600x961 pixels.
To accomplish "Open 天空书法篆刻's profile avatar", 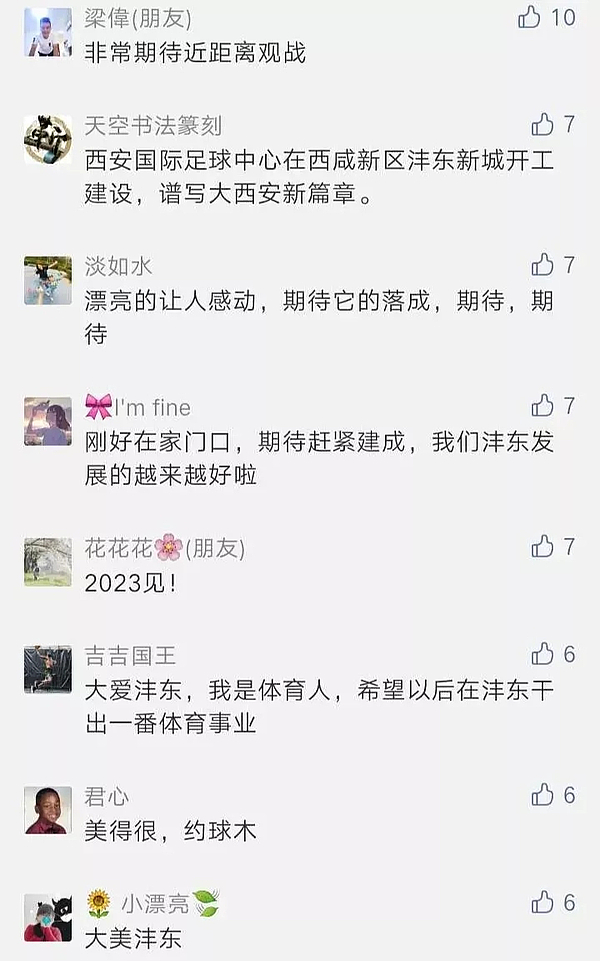I will pyautogui.click(x=48, y=140).
